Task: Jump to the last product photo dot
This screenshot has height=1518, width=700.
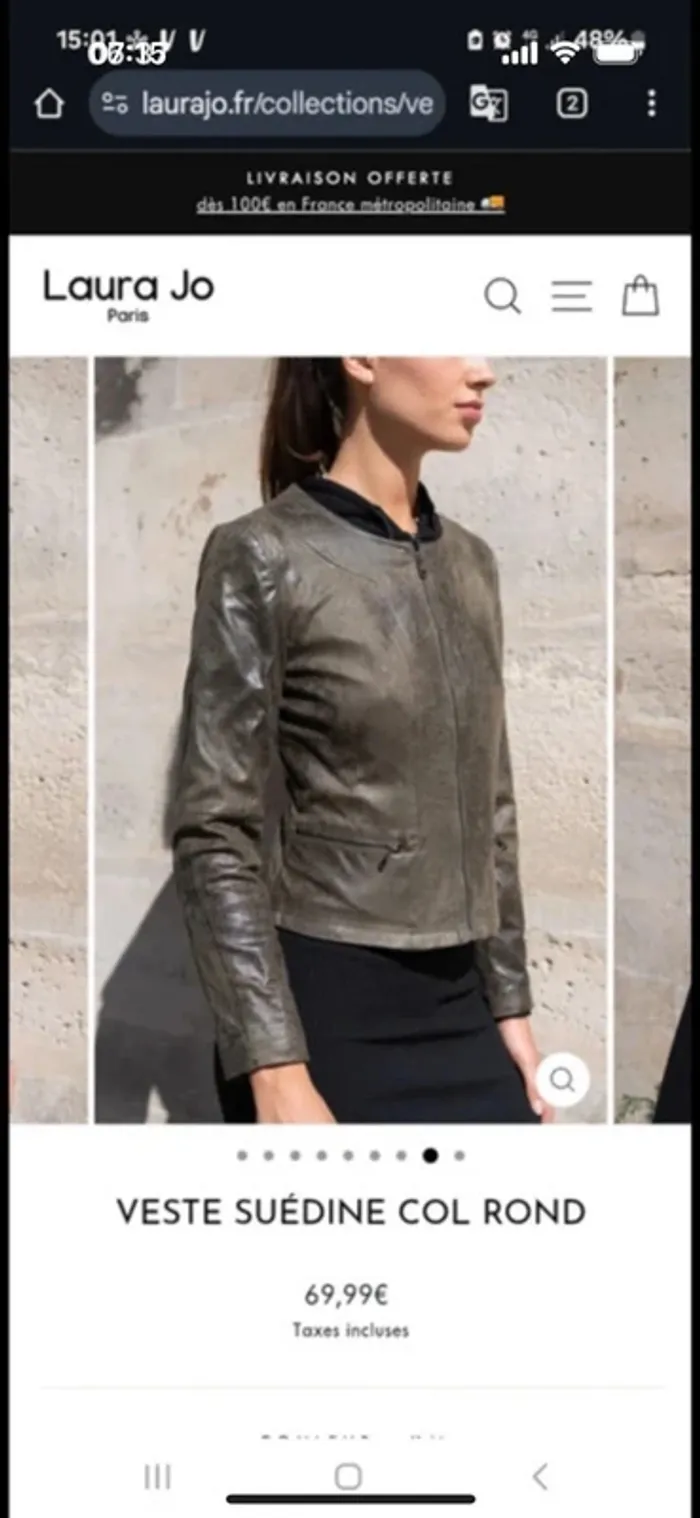Action: click(x=459, y=1155)
